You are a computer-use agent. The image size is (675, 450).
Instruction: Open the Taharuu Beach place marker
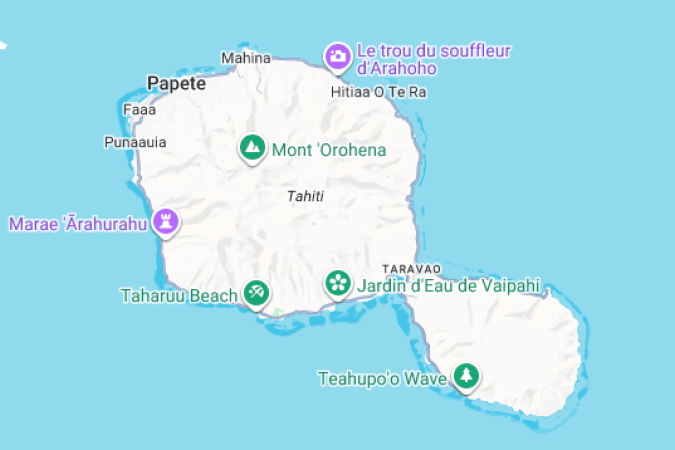coord(256,293)
